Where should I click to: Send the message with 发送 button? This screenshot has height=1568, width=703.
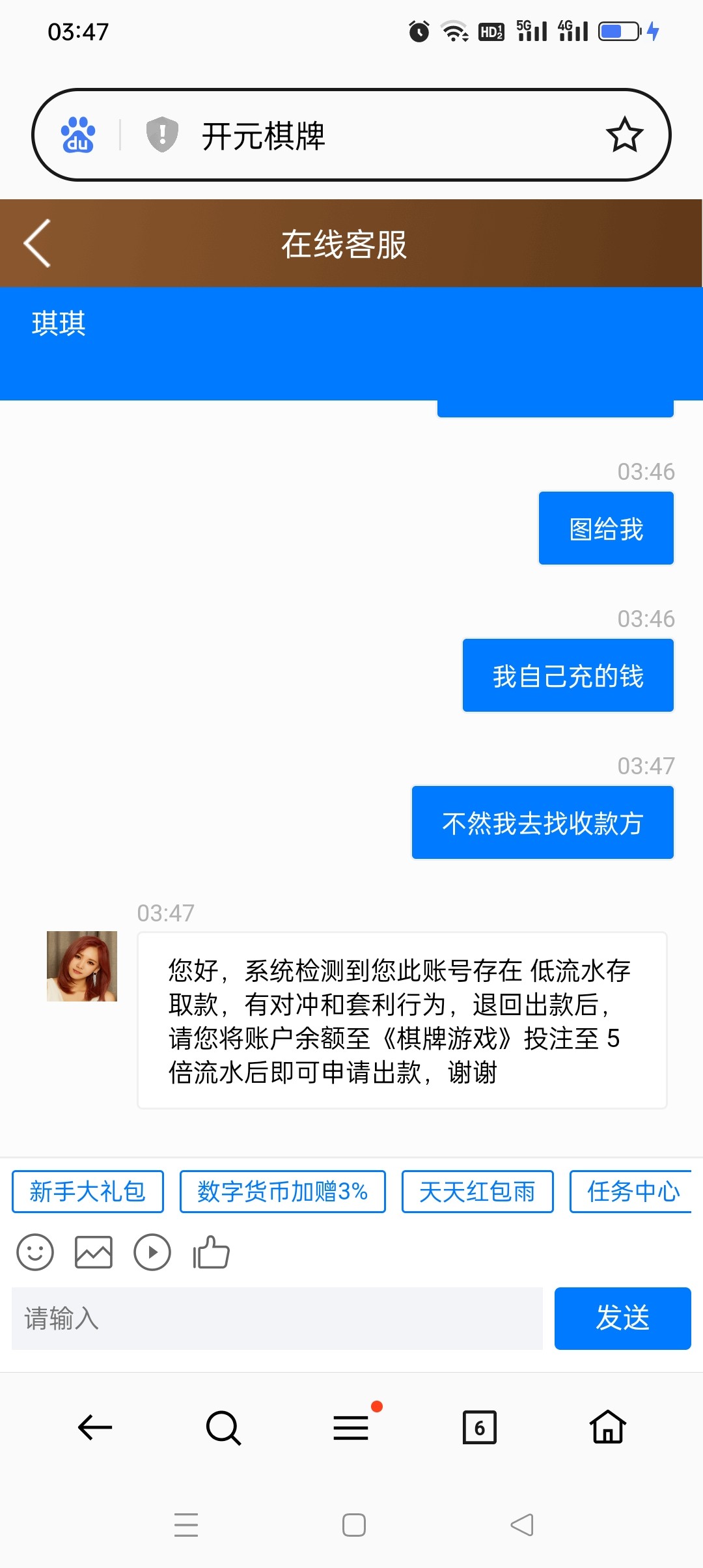(622, 1319)
